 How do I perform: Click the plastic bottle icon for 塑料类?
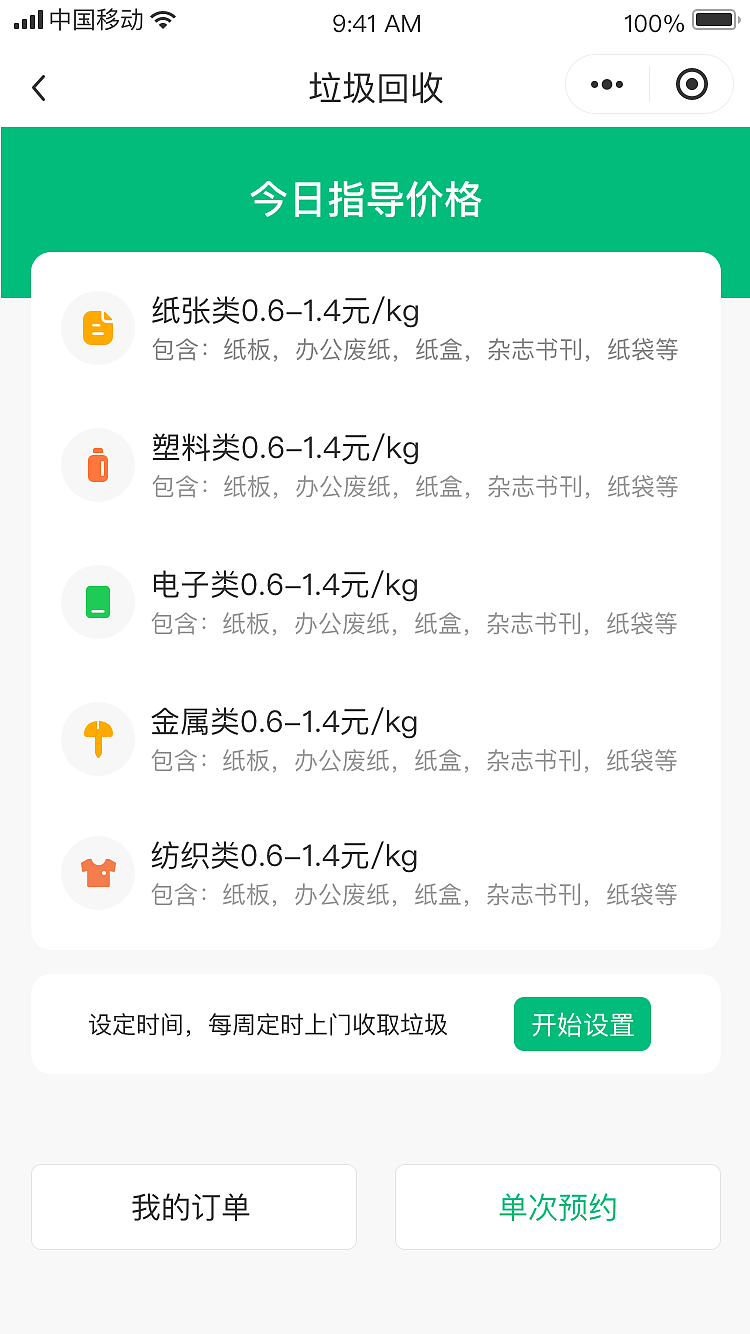(97, 464)
